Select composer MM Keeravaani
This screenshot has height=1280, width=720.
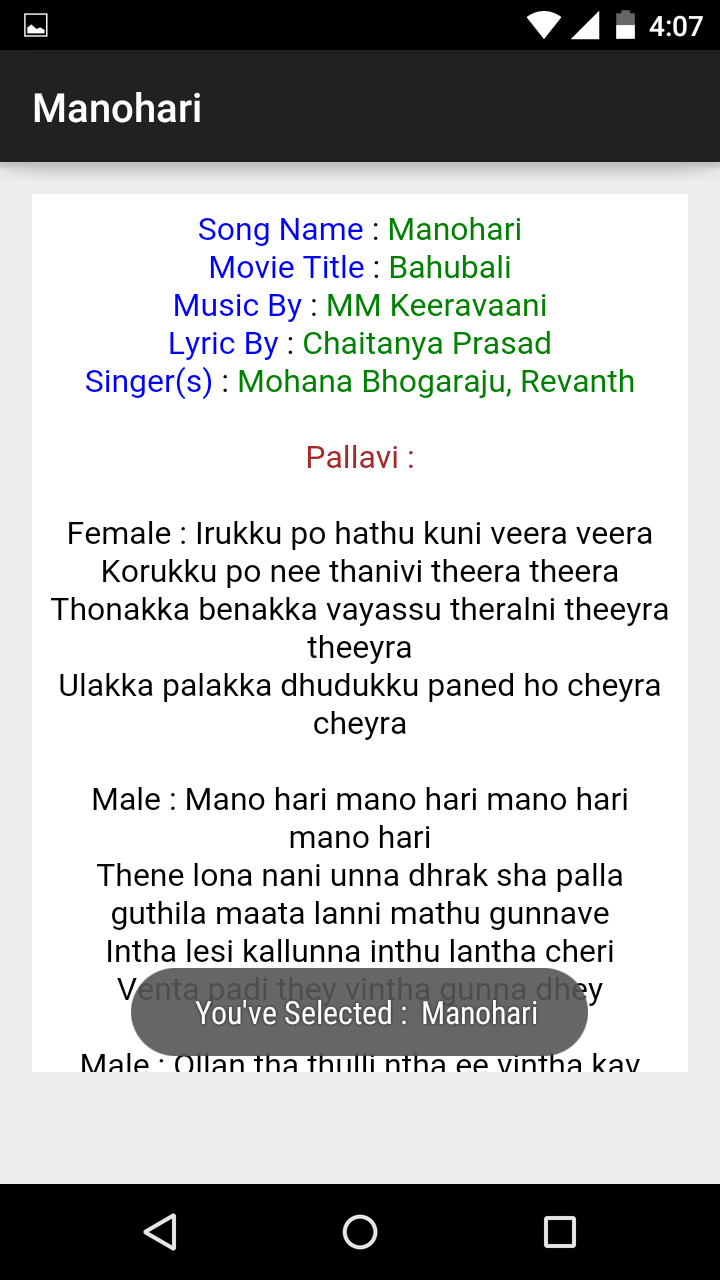[x=436, y=305]
